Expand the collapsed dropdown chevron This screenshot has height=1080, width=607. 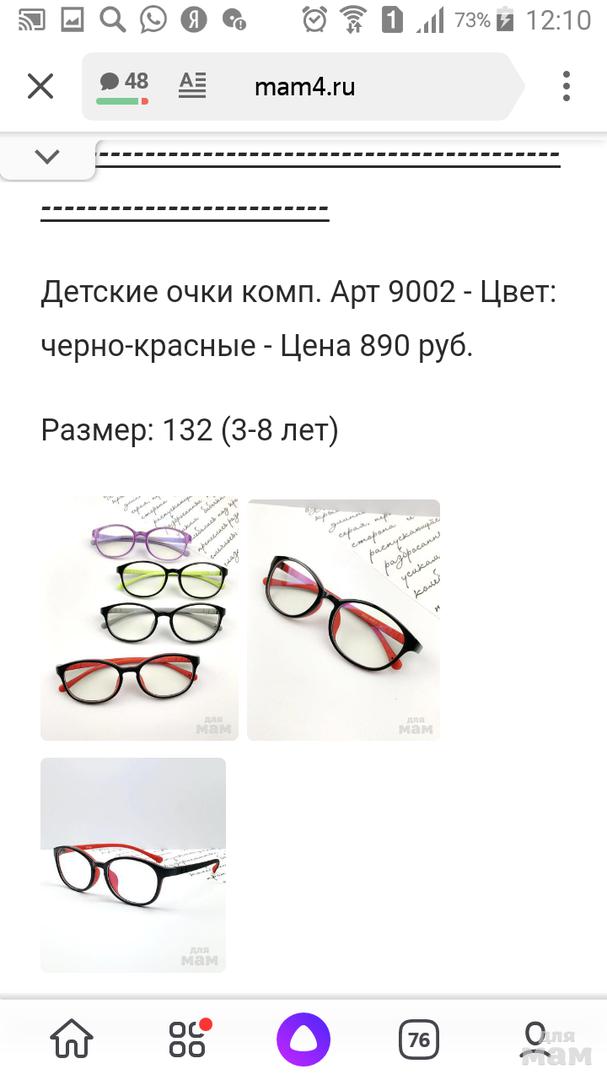(x=47, y=157)
